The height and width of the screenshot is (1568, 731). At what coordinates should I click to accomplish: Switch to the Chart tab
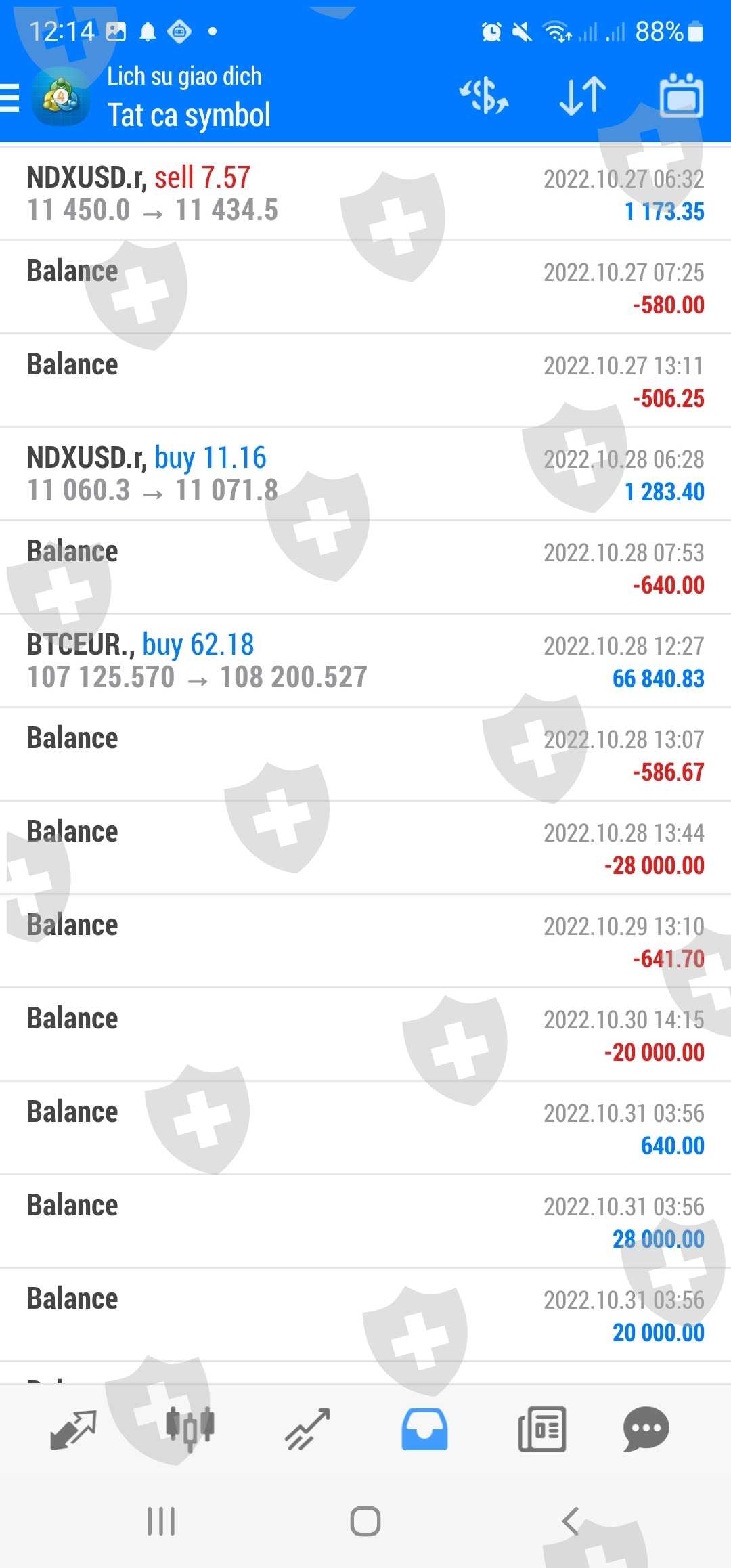click(190, 1429)
